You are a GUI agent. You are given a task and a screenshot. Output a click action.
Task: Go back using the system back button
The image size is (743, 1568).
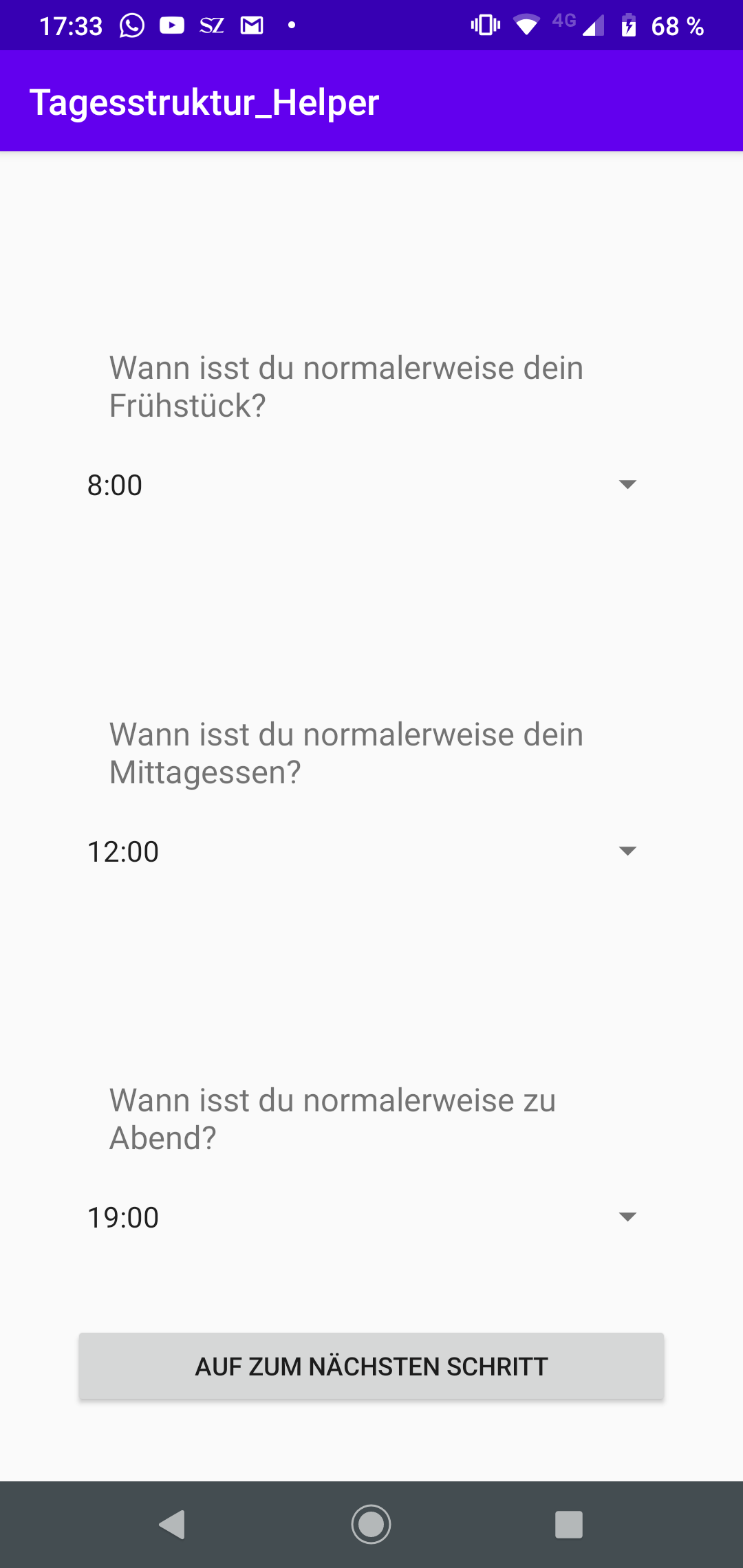pos(173,1525)
